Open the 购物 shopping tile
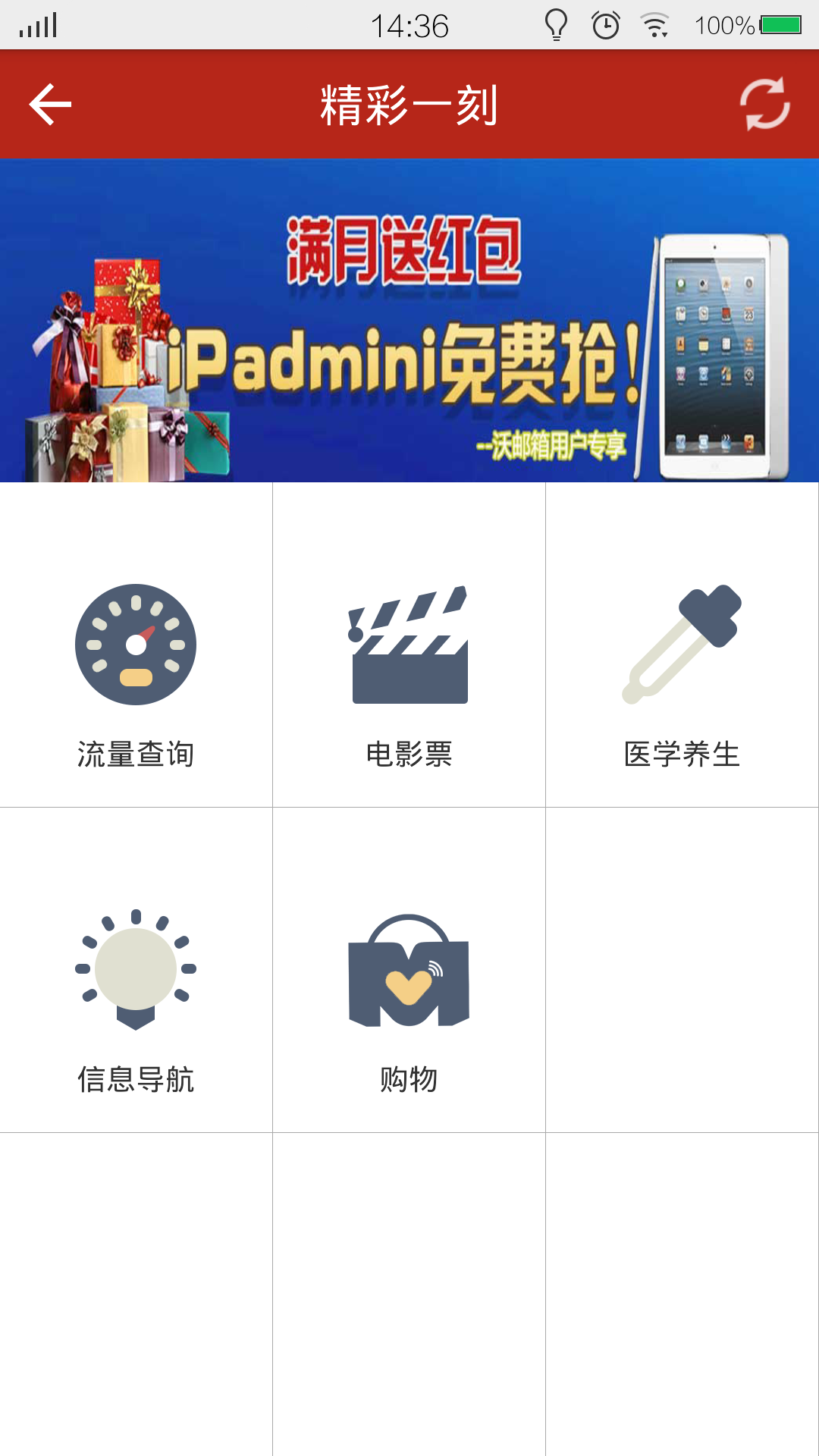The image size is (819, 1456). click(409, 970)
